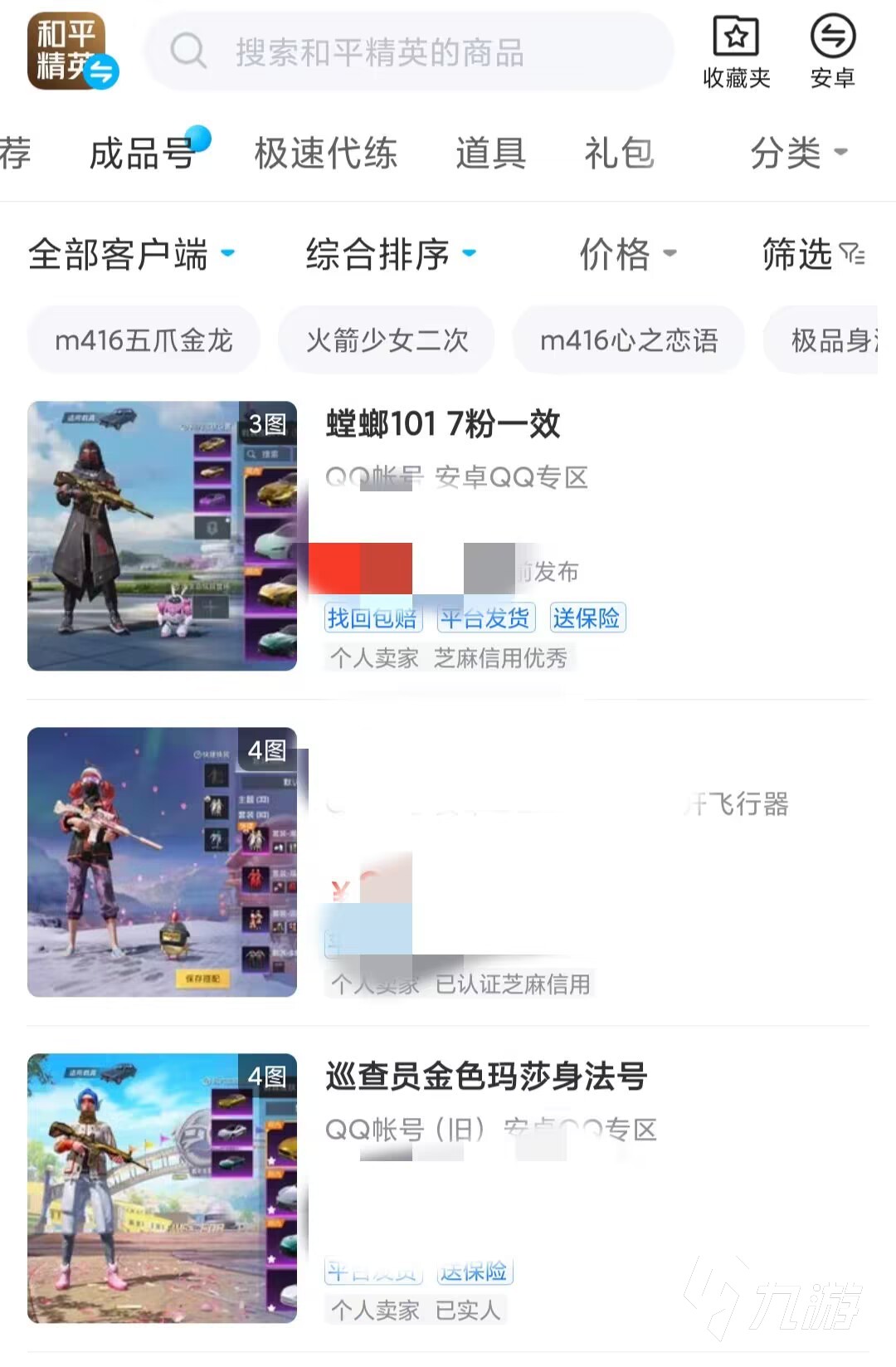
Task: Select the 火箭少女二次 chip
Action: click(x=387, y=340)
